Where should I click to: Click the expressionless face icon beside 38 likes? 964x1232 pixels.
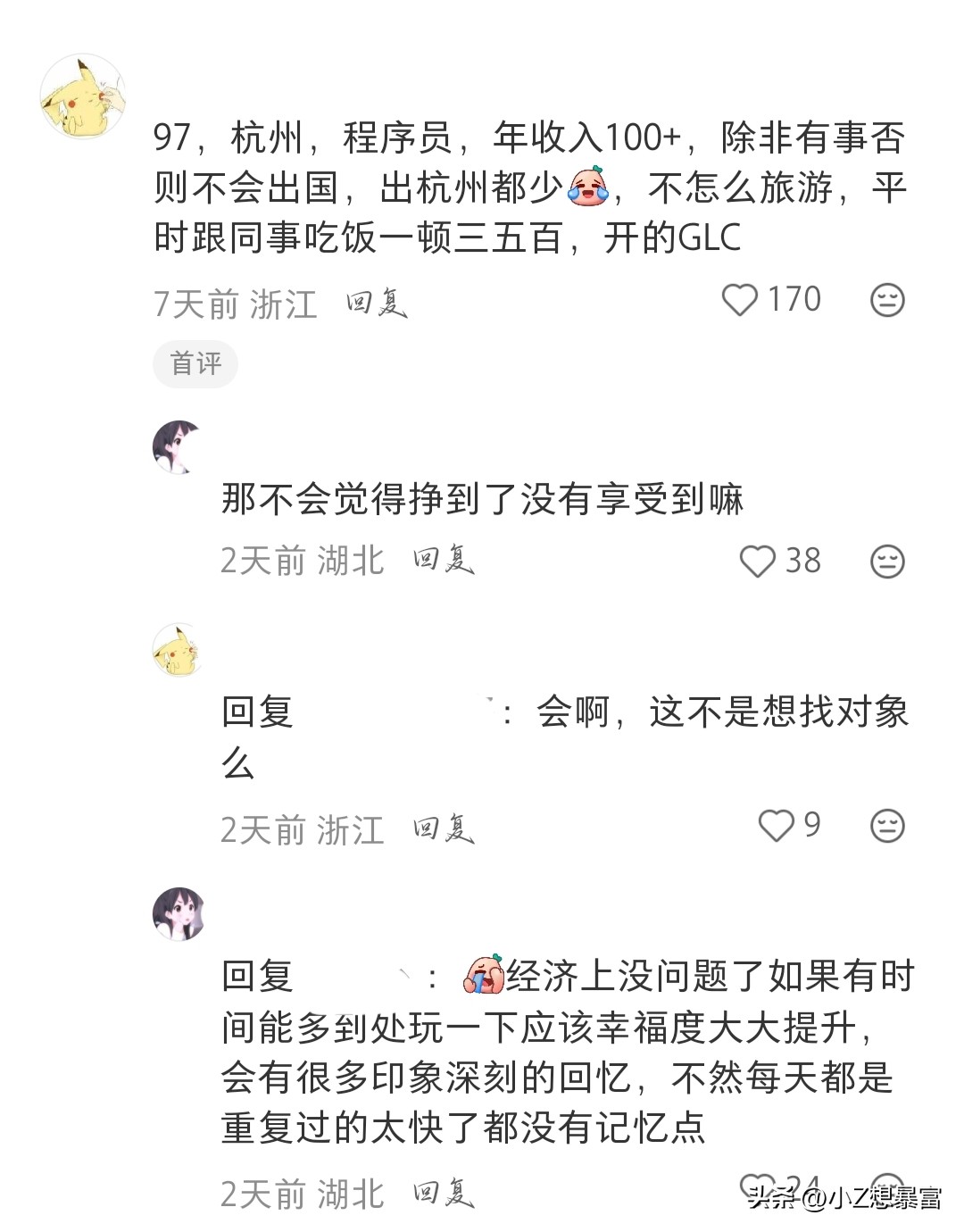click(x=887, y=562)
